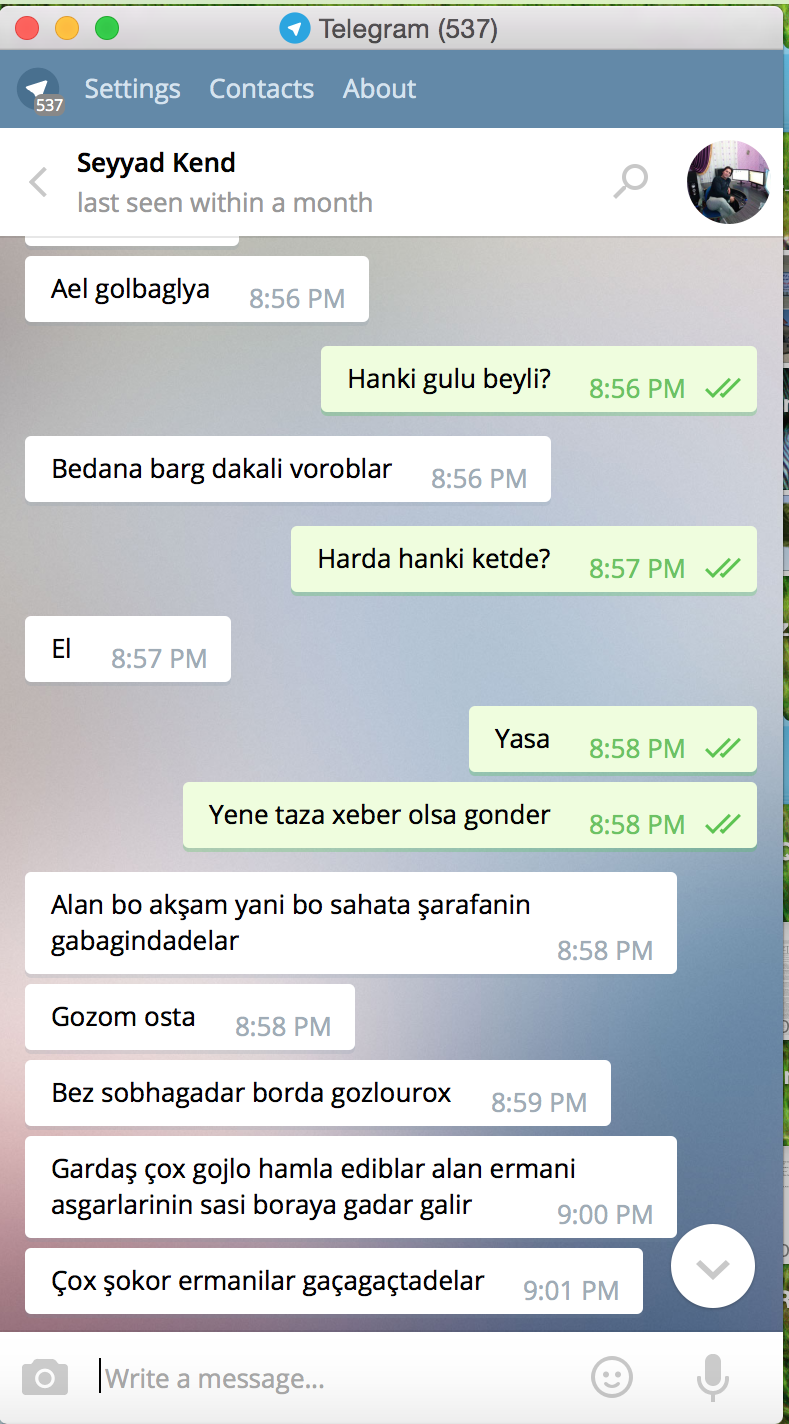Jump to the latest message
The height and width of the screenshot is (1424, 789).
click(712, 1266)
